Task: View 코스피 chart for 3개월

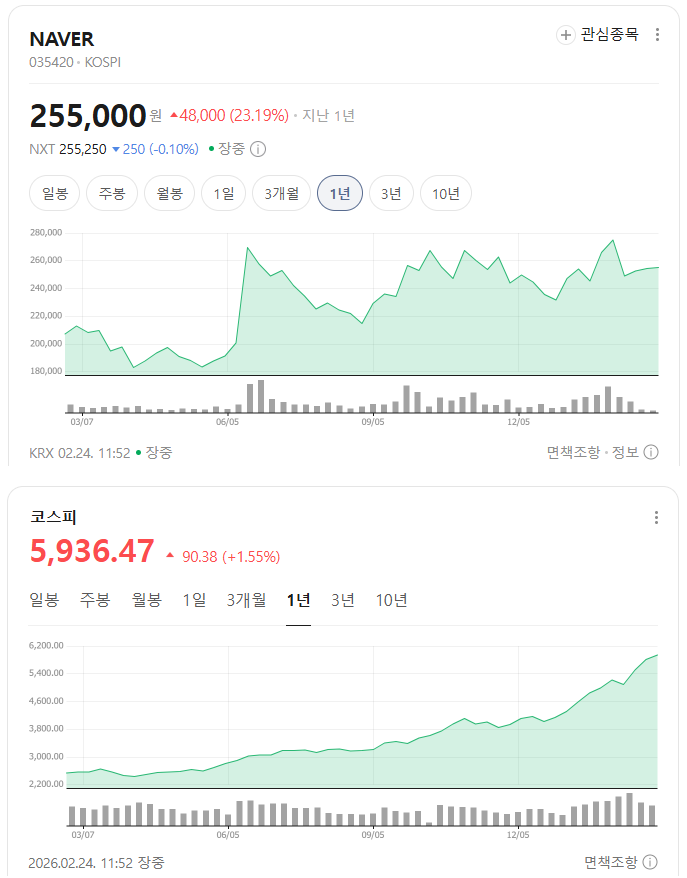Action: (x=246, y=600)
